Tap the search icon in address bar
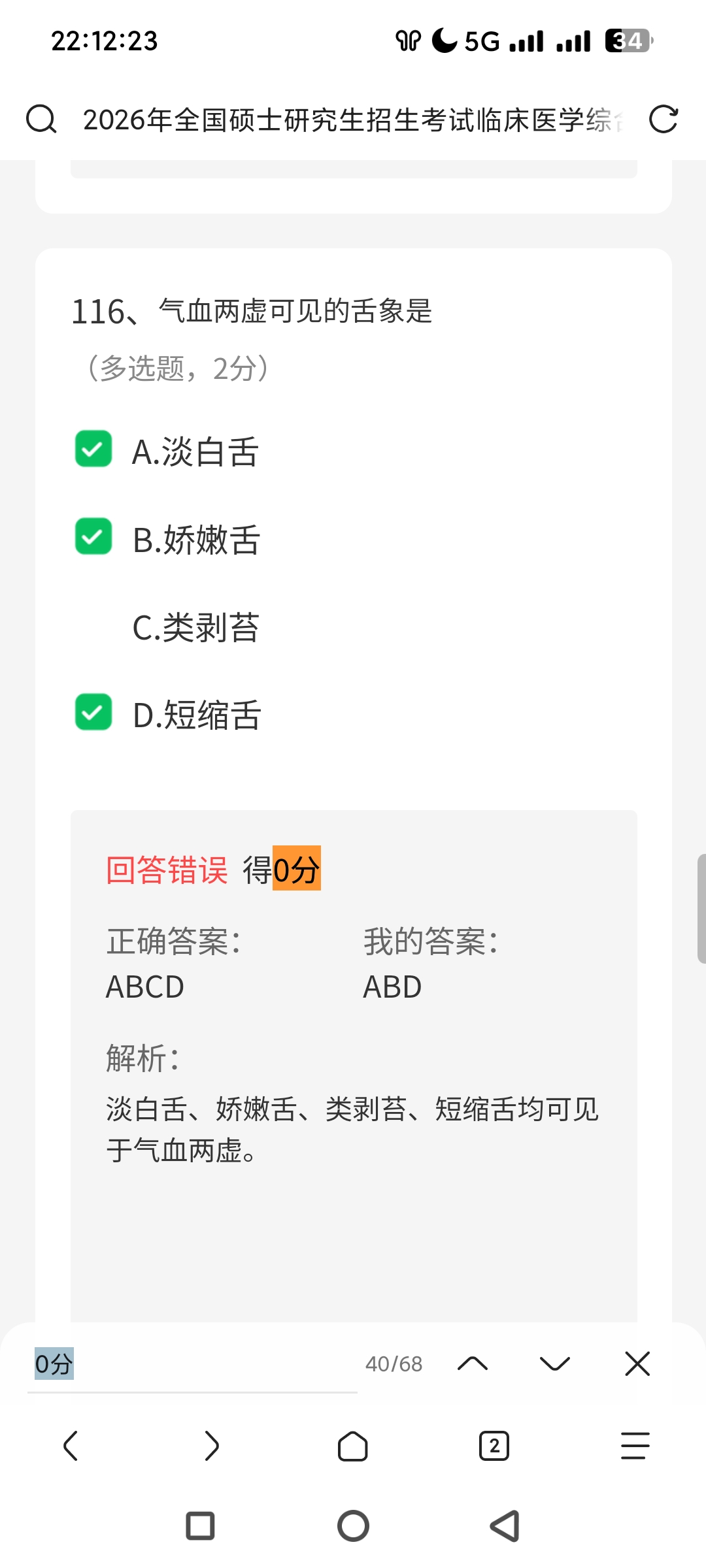The height and width of the screenshot is (1568, 706). [41, 120]
